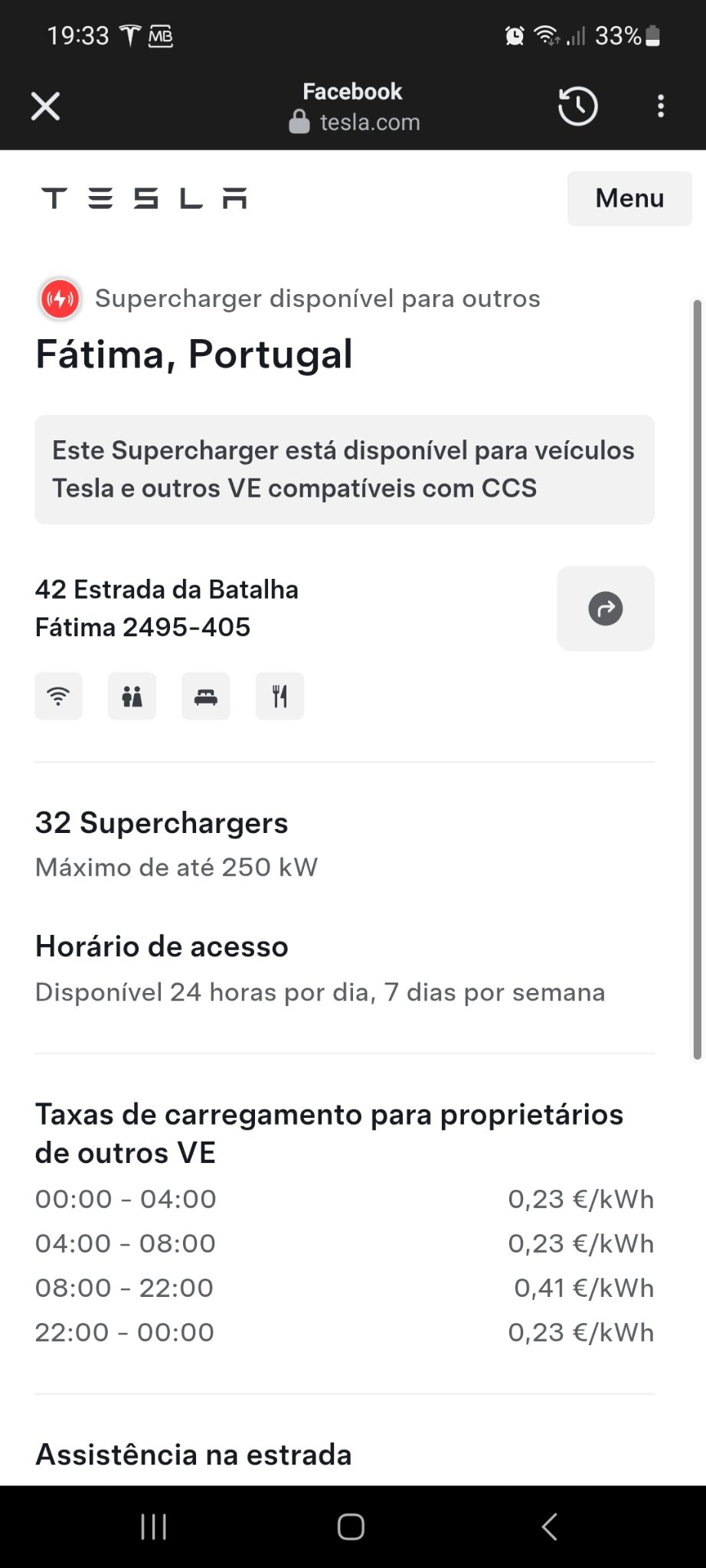Image resolution: width=706 pixels, height=1568 pixels.
Task: Open the Tesla site Menu
Action: coord(629,198)
